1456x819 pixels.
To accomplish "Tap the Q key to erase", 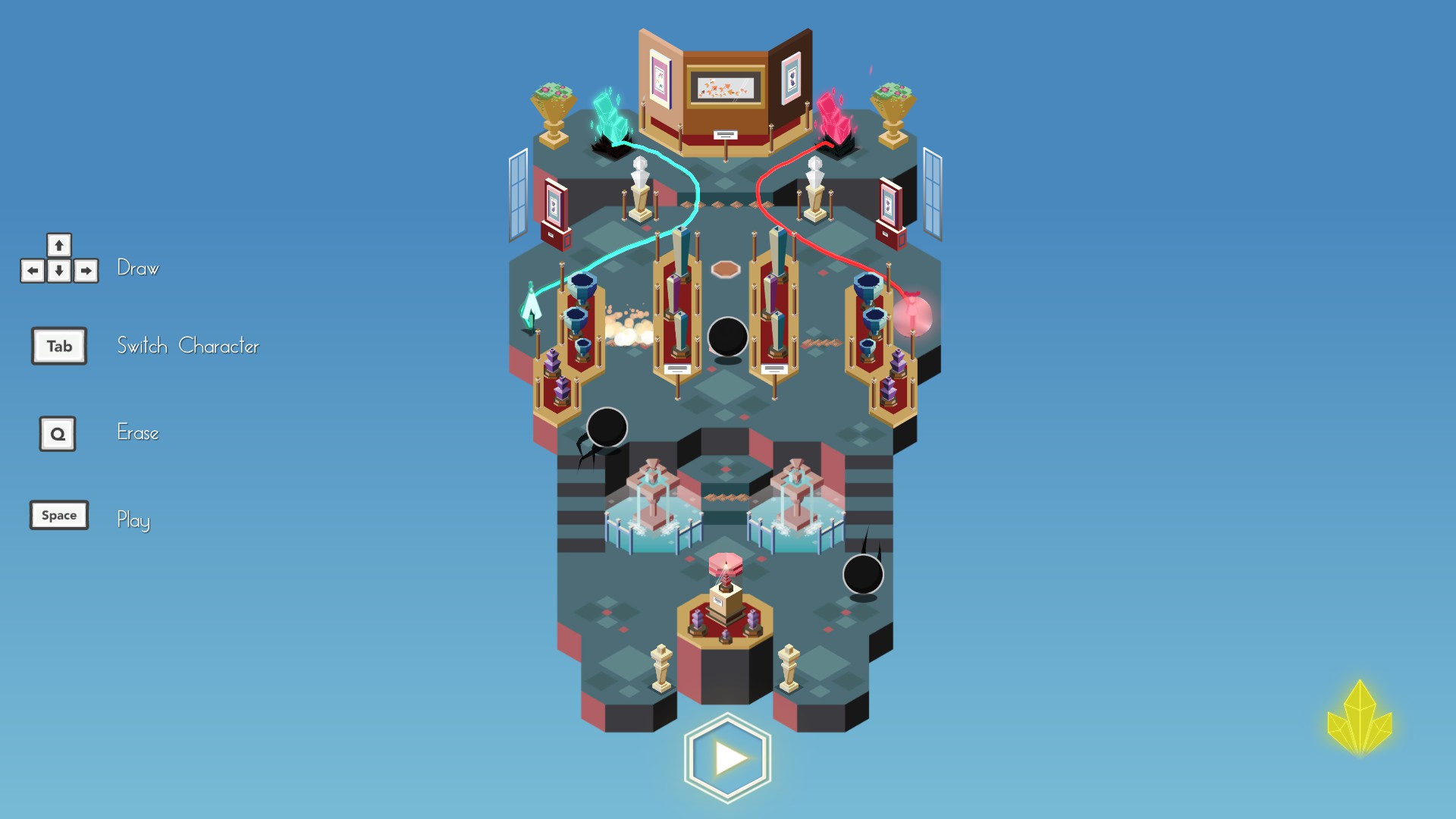I will click(x=58, y=434).
